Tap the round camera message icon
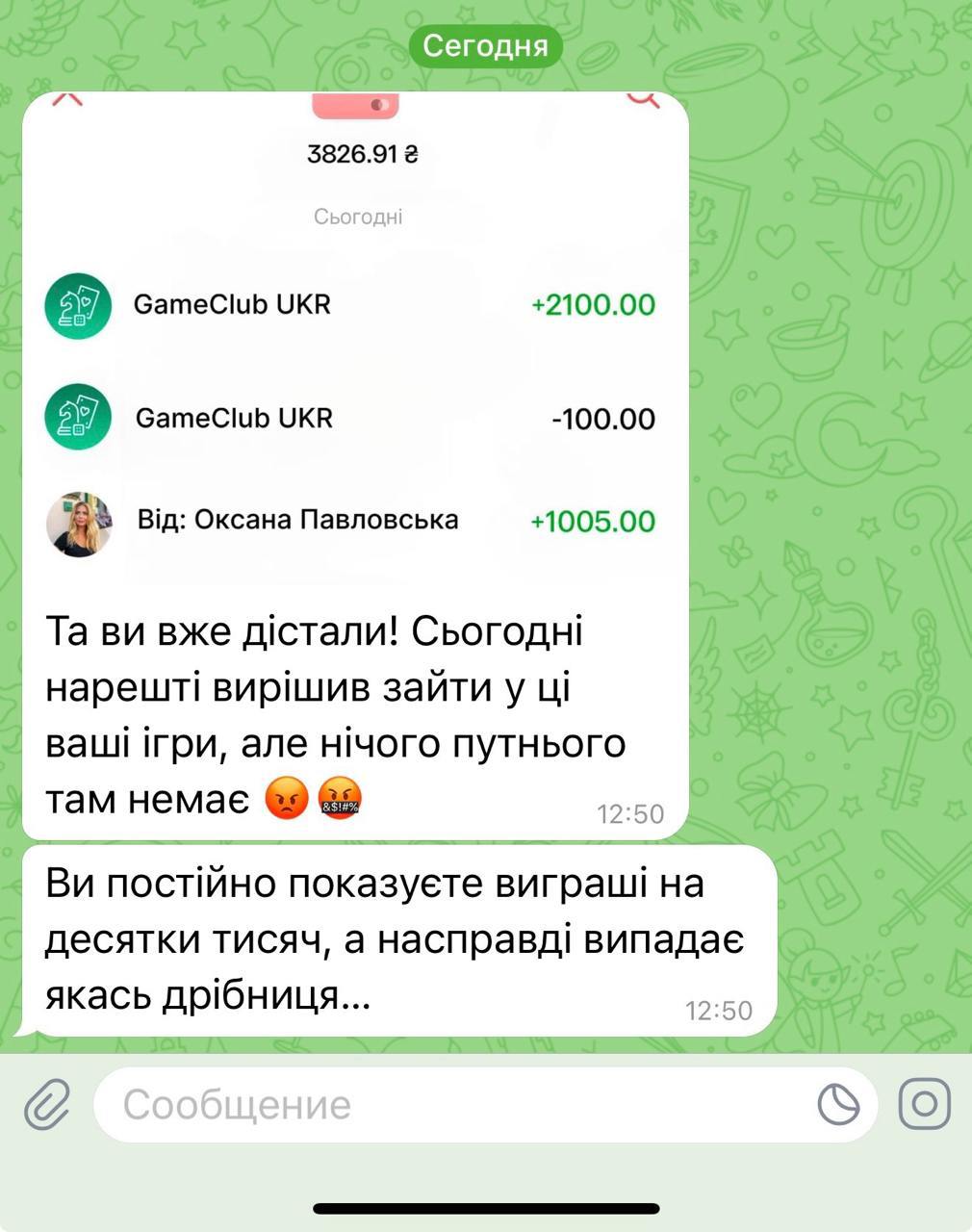The image size is (972, 1232). point(924,1103)
